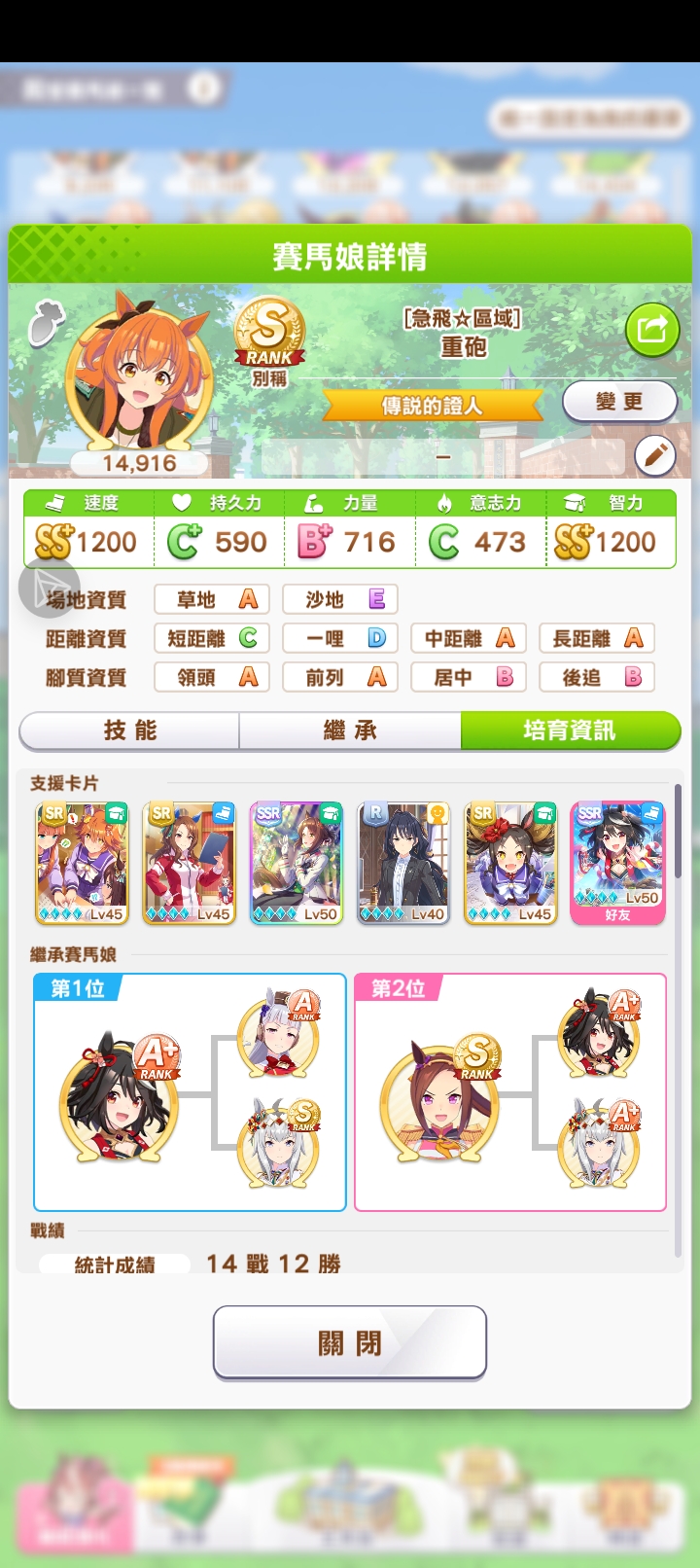Viewport: 700px width, 1568px height.
Task: Switch to the 繼承 tab
Action: (350, 731)
